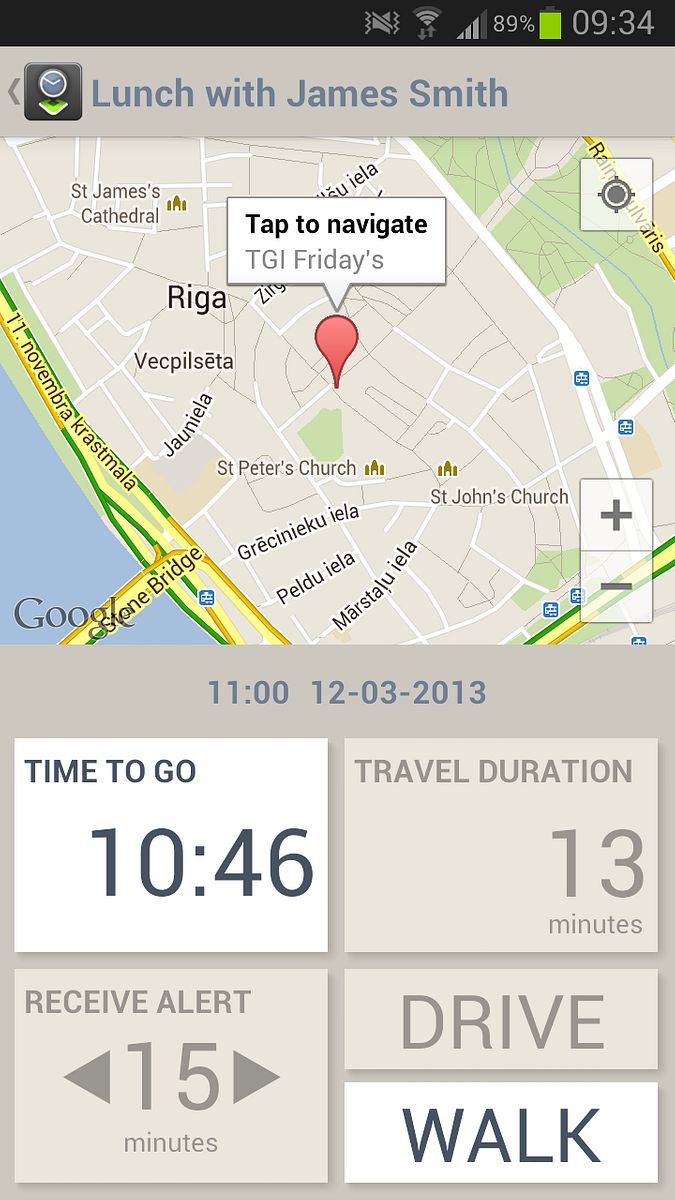Decrease the alert minutes

tap(86, 1078)
